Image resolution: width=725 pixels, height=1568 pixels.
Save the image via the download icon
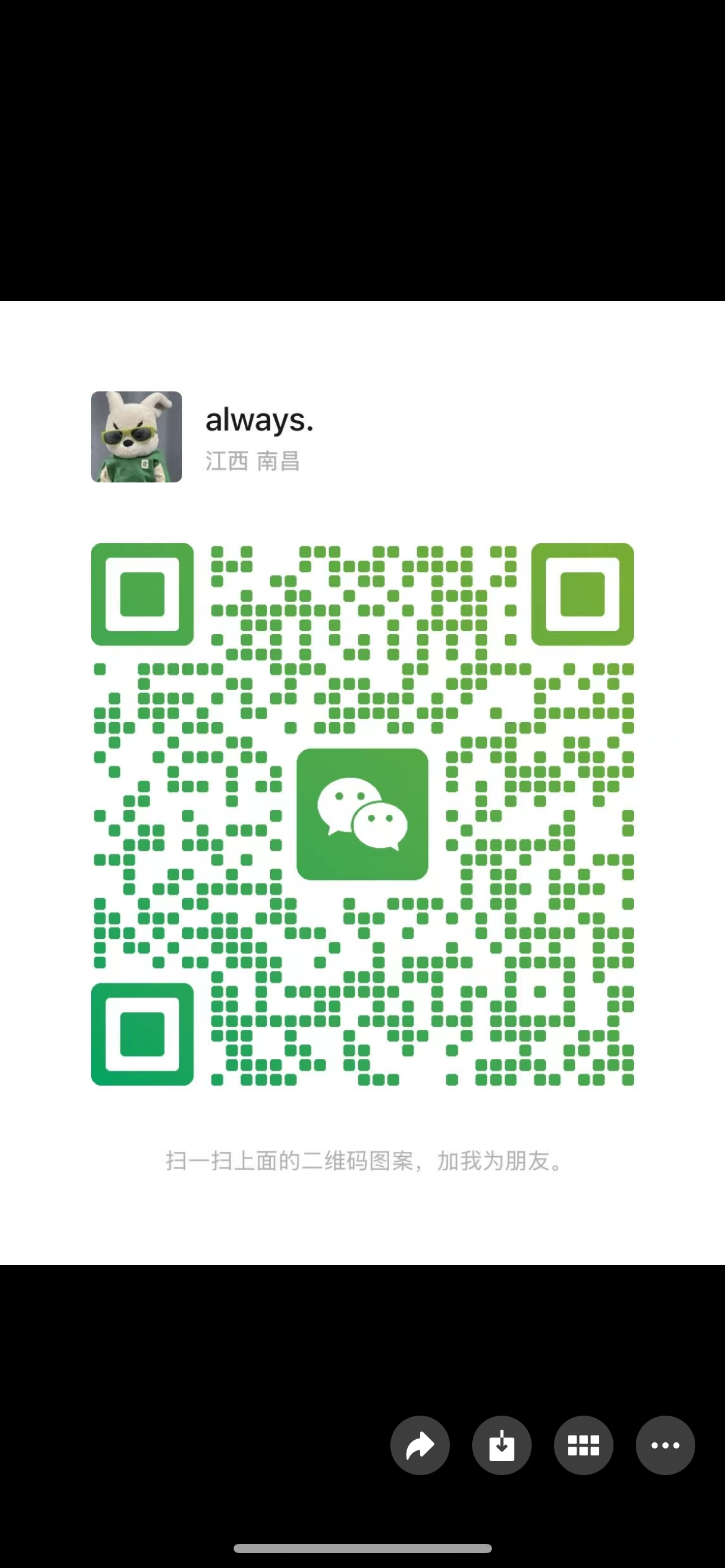501,1445
